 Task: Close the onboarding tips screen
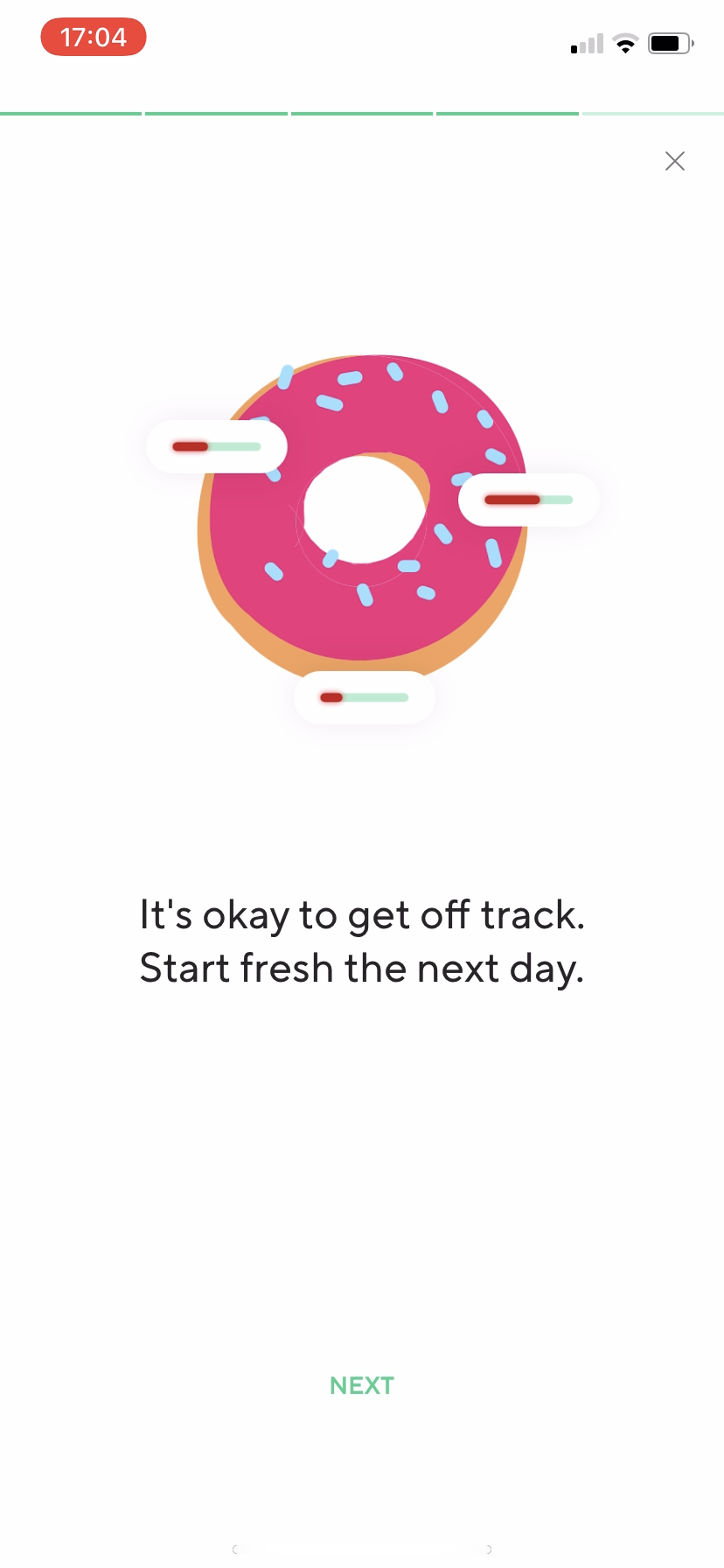(x=674, y=161)
